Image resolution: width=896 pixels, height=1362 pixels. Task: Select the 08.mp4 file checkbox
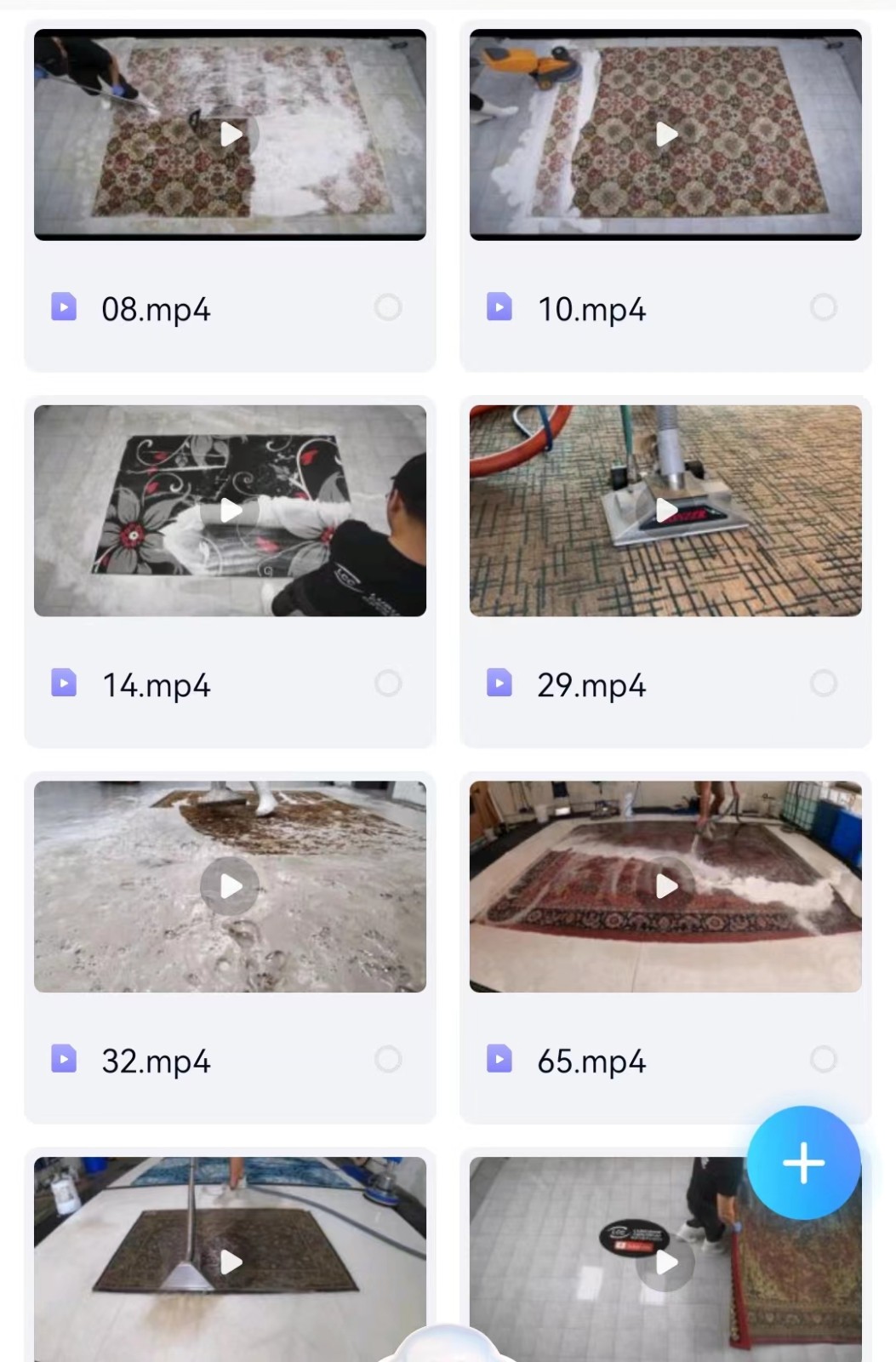[x=388, y=307]
